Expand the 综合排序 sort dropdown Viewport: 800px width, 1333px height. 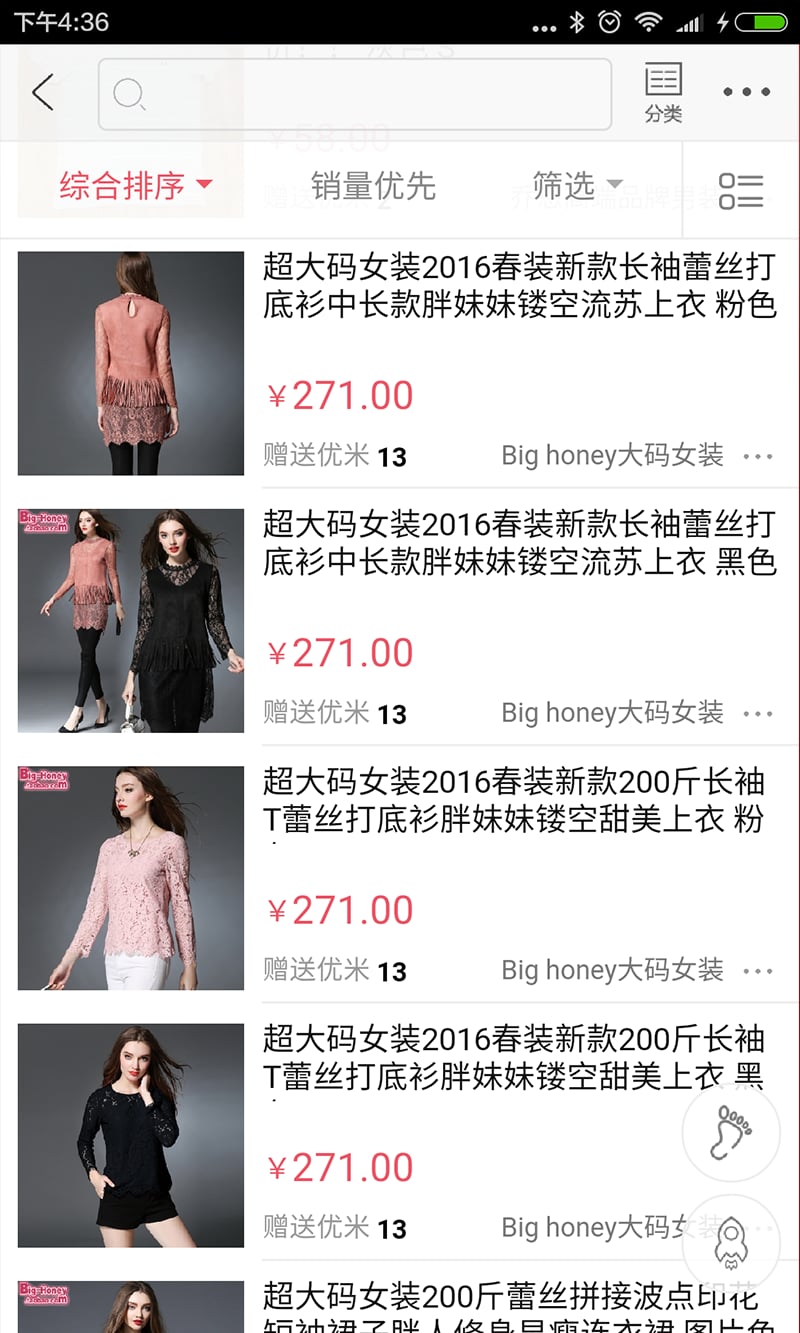pyautogui.click(x=136, y=186)
